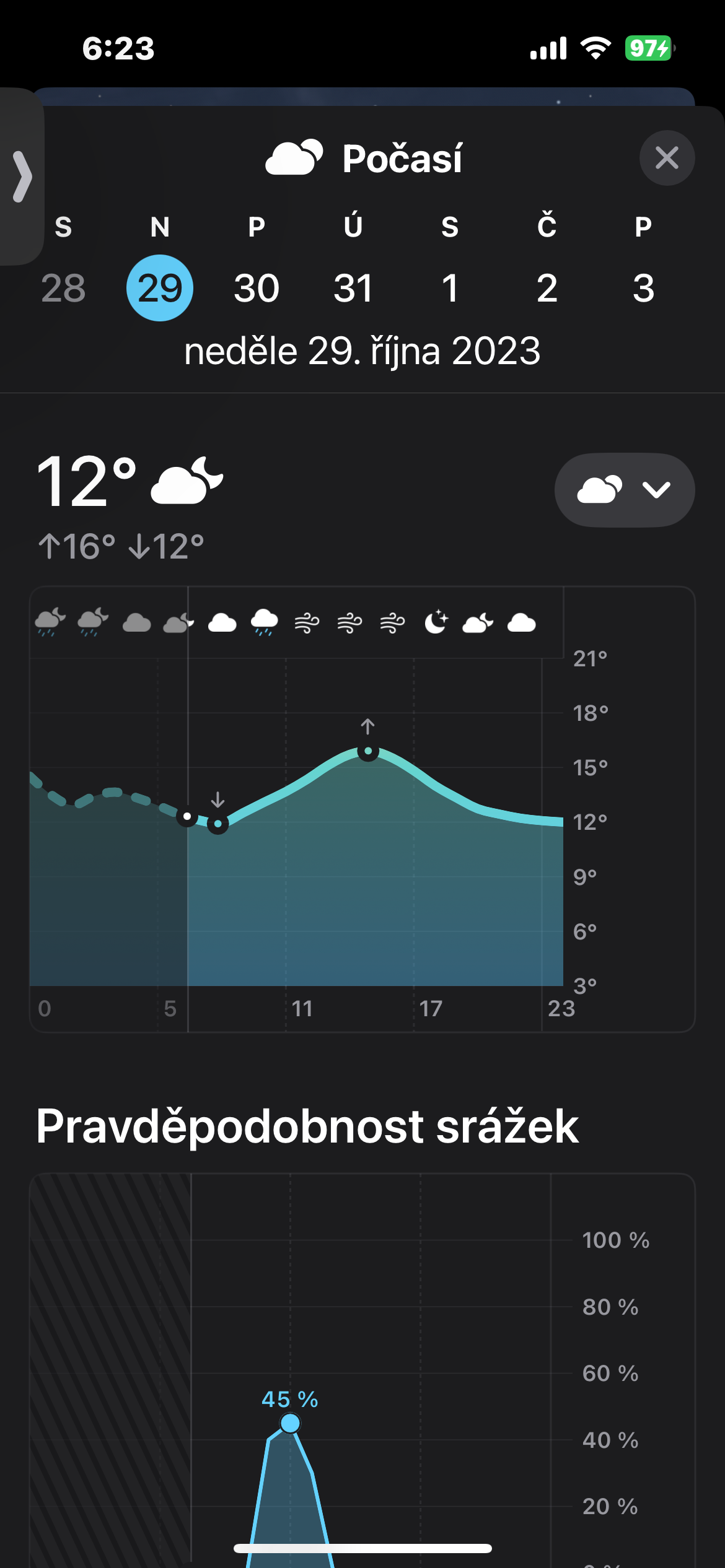Tap the side chevron handle
Image resolution: width=725 pixels, height=1568 pixels.
[22, 177]
